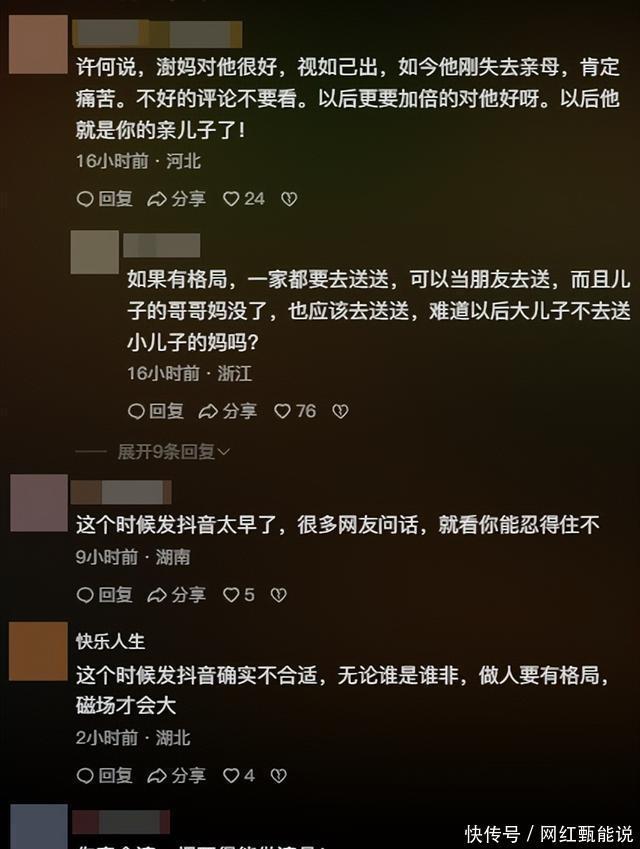Open 快乐人生's profile avatar
Image resolution: width=640 pixels, height=849 pixels.
click(x=38, y=651)
